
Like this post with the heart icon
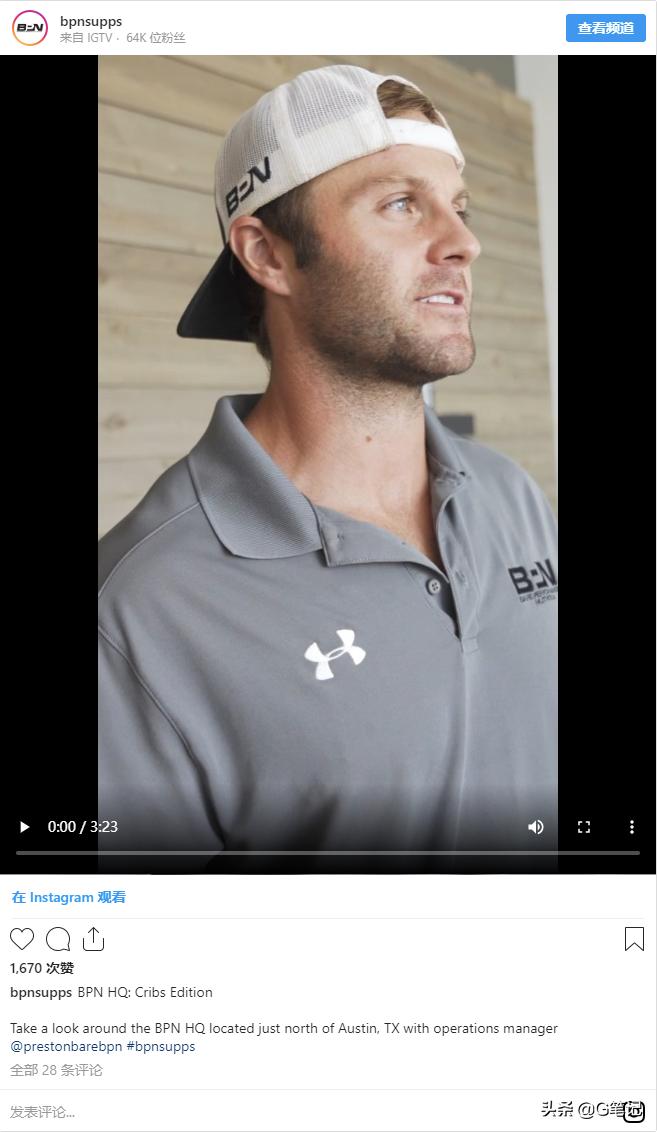pyautogui.click(x=22, y=939)
